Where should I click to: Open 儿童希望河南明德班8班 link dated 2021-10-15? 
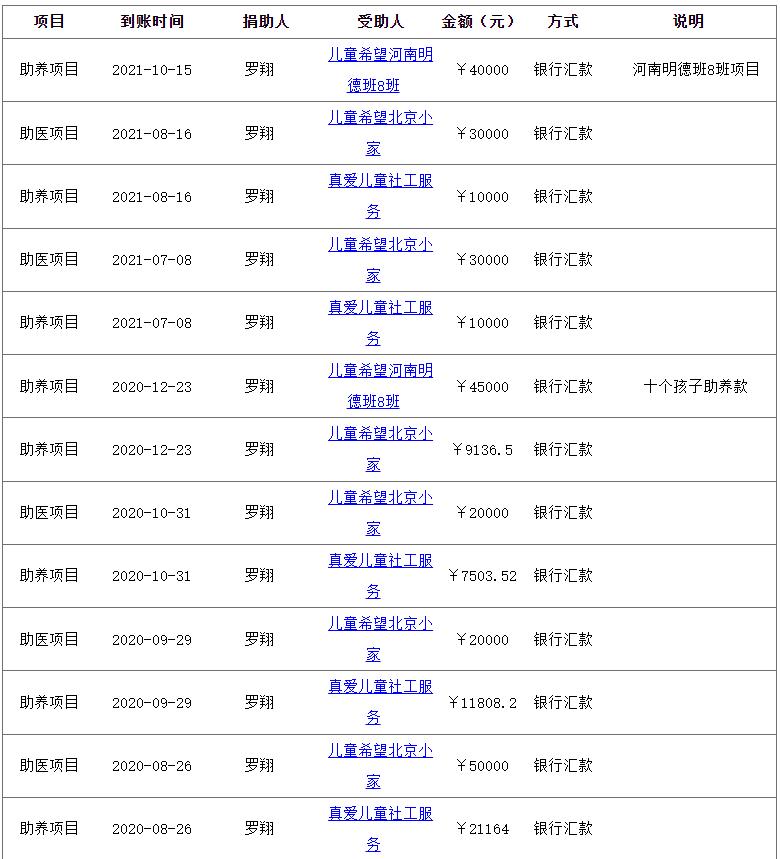(380, 55)
